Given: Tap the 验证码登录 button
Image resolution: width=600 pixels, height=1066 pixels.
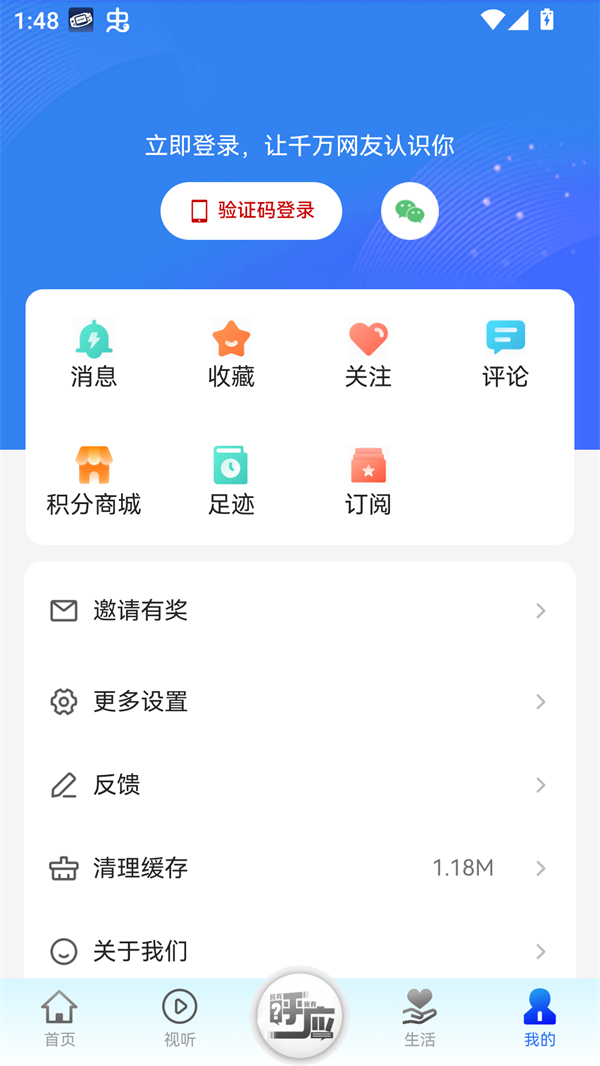Looking at the screenshot, I should pos(251,211).
